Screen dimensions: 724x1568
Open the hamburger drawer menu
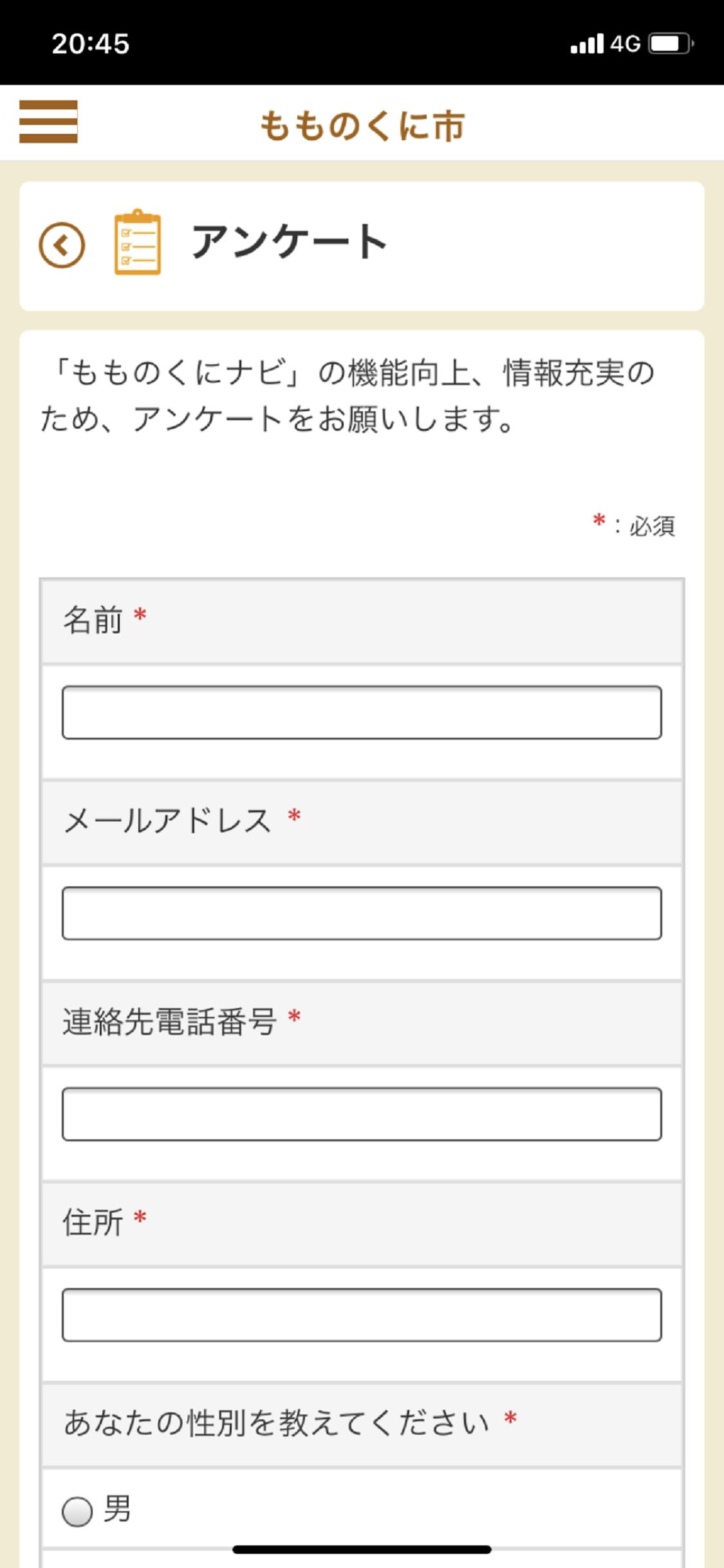click(48, 121)
